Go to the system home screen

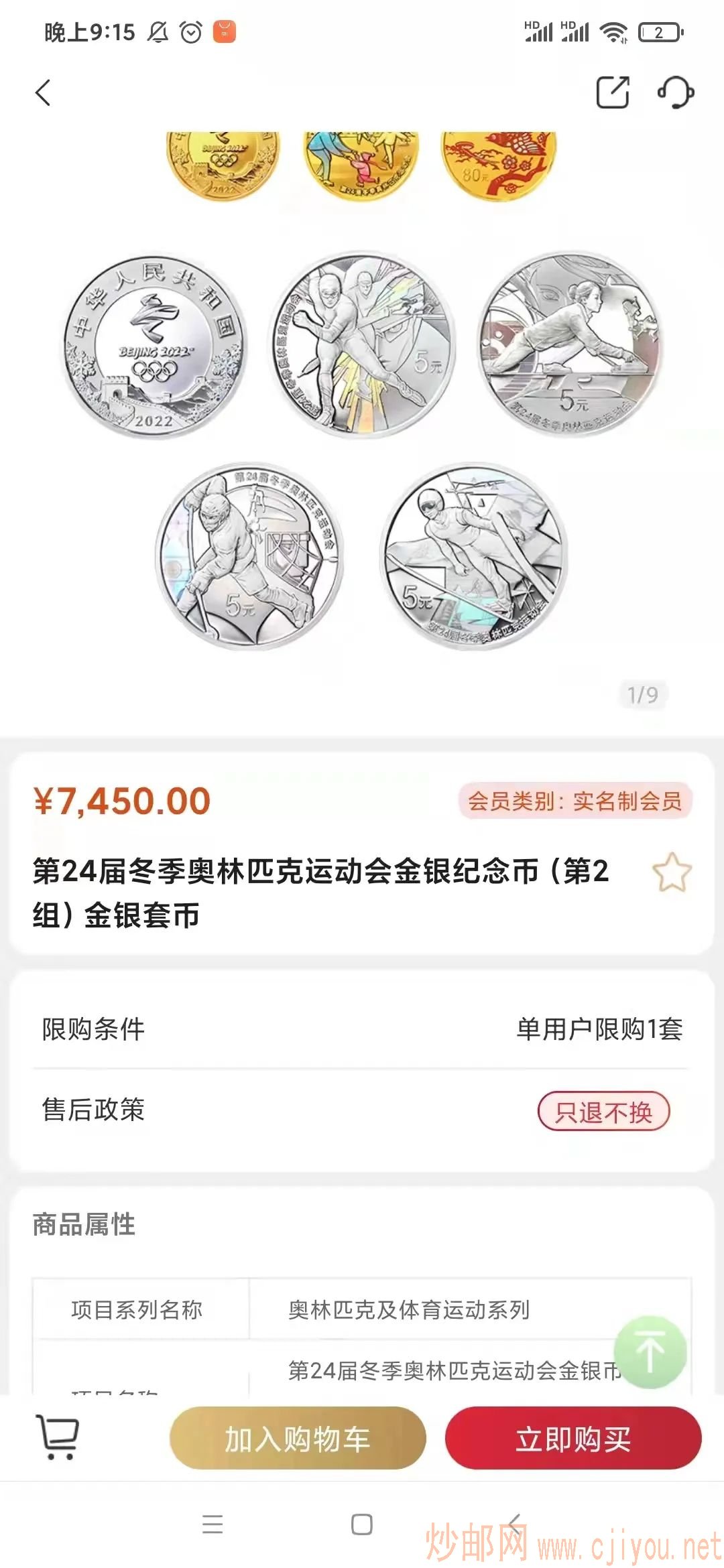click(x=362, y=1524)
